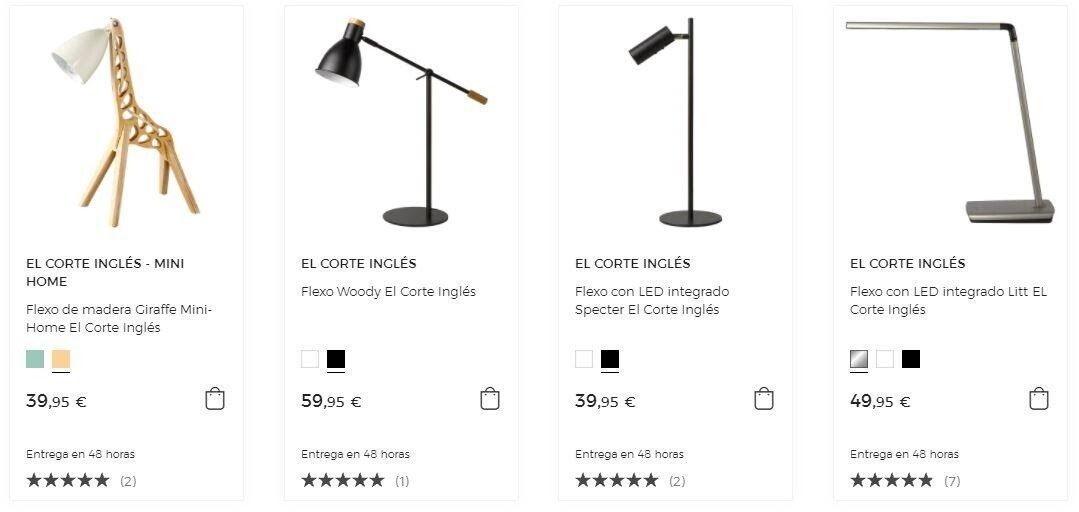Add Flexo Woody to the shopping bag
1079x512 pixels.
pyautogui.click(x=490, y=400)
